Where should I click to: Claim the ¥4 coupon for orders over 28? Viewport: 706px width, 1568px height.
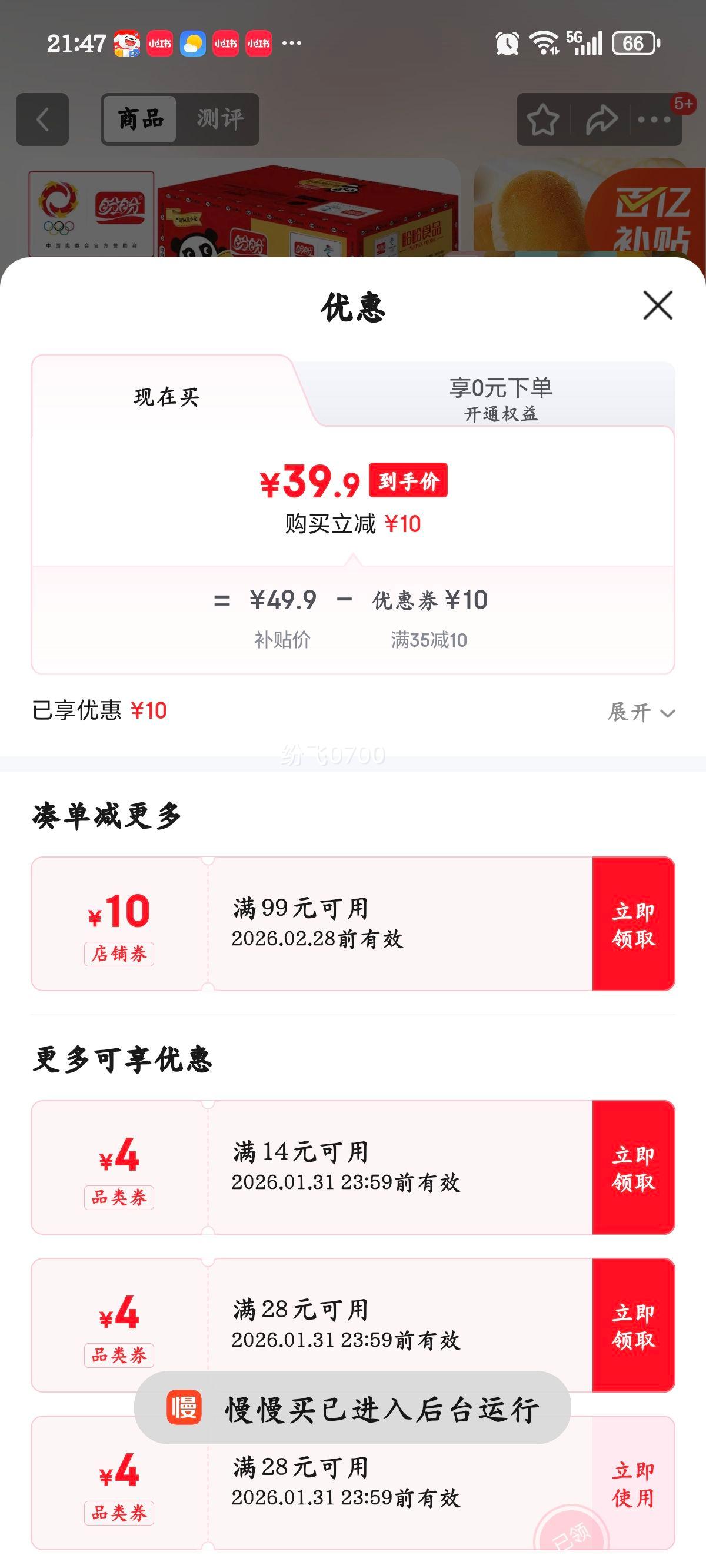[633, 1327]
